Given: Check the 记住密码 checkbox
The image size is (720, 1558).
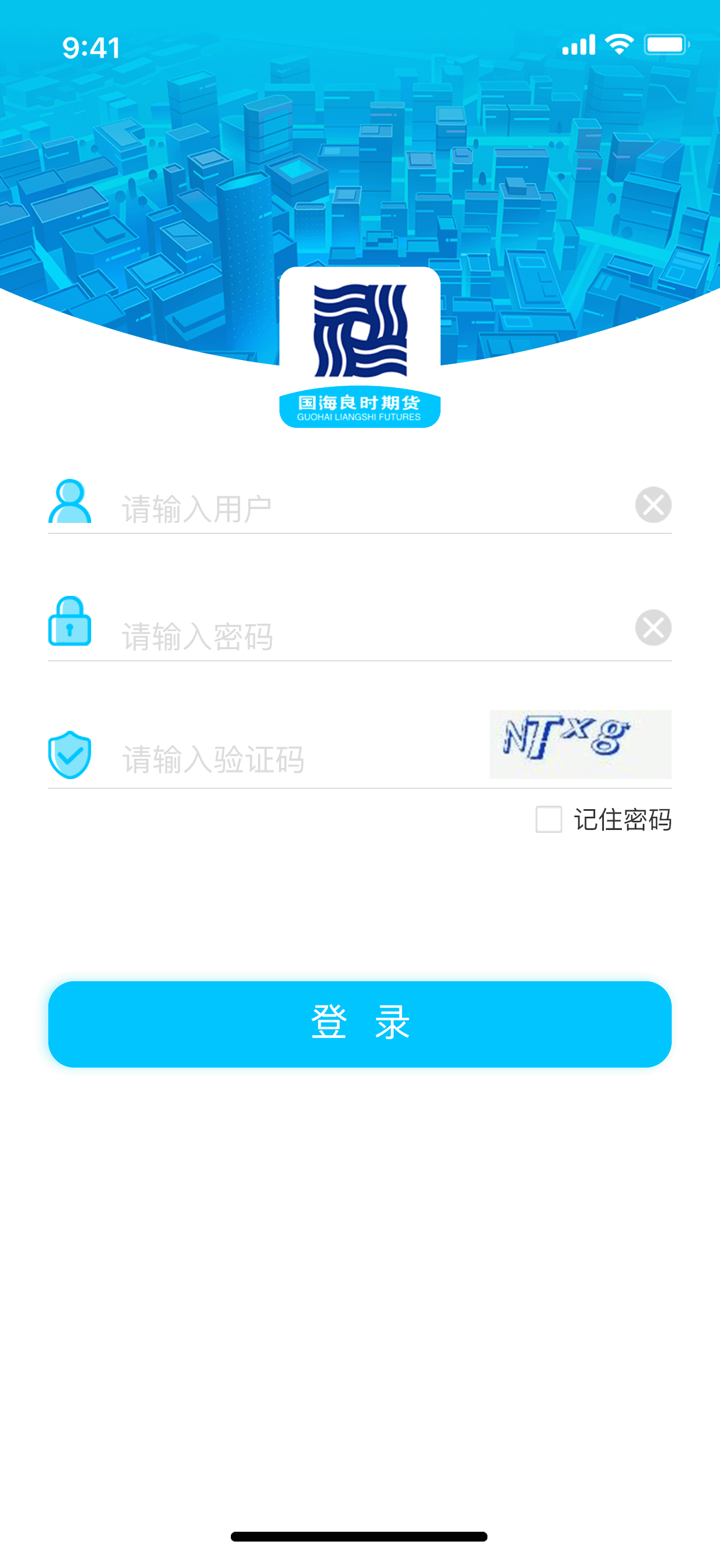Looking at the screenshot, I should tap(549, 820).
